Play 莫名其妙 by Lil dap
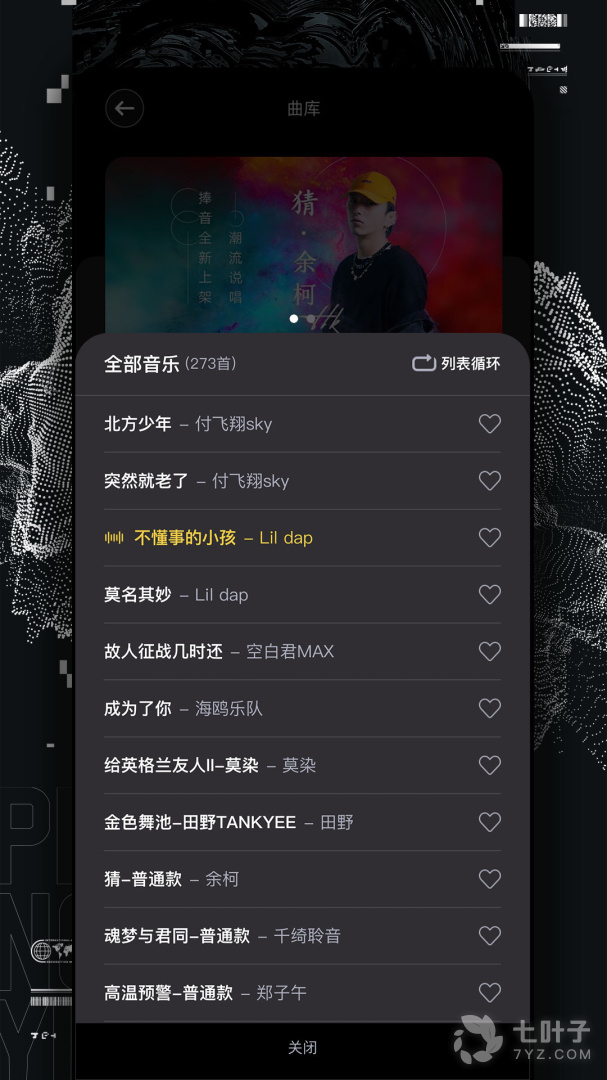Image resolution: width=607 pixels, height=1080 pixels. click(176, 595)
